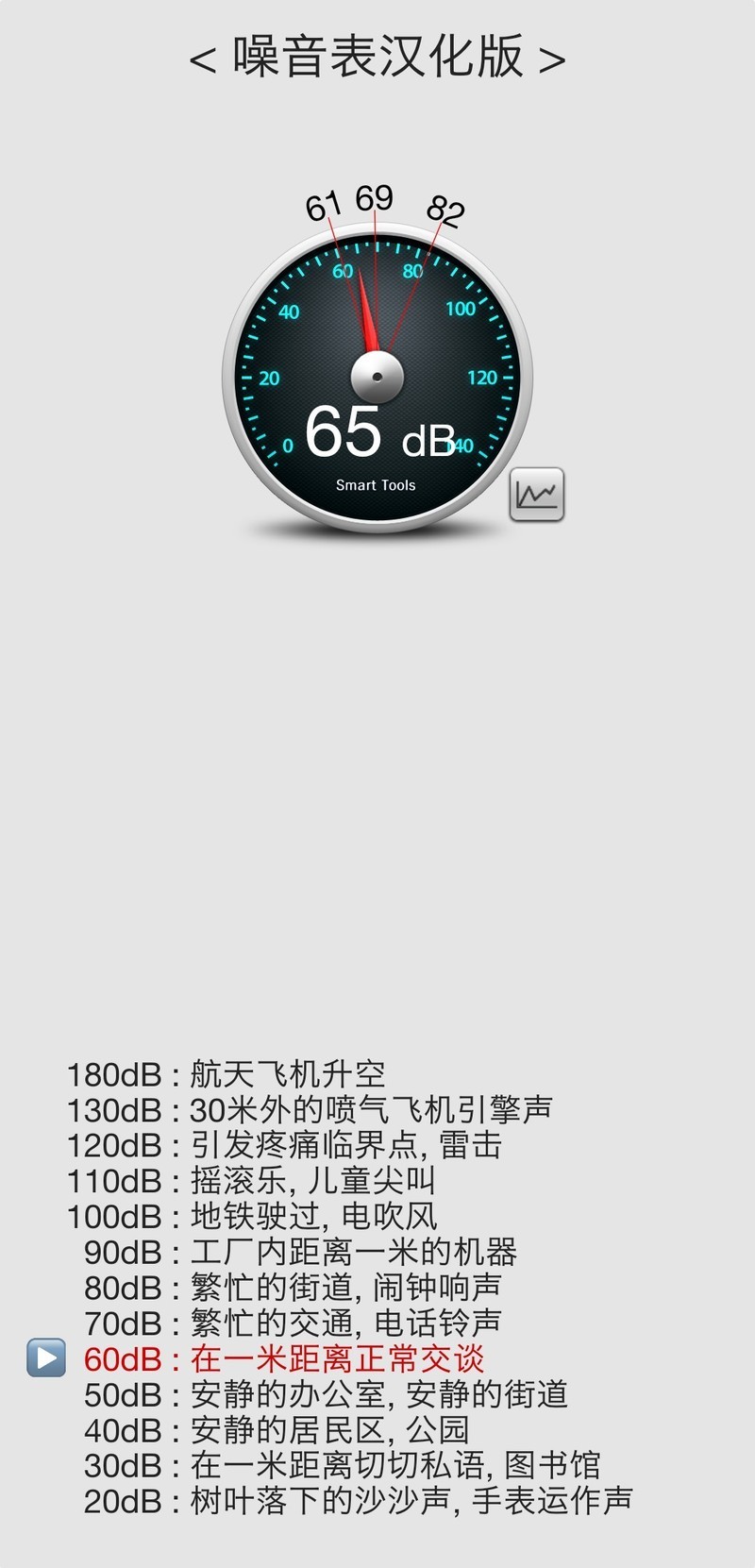Select the 180dB 航天飞机升空 entry
Image resolution: width=755 pixels, height=1568 pixels.
(x=230, y=1073)
